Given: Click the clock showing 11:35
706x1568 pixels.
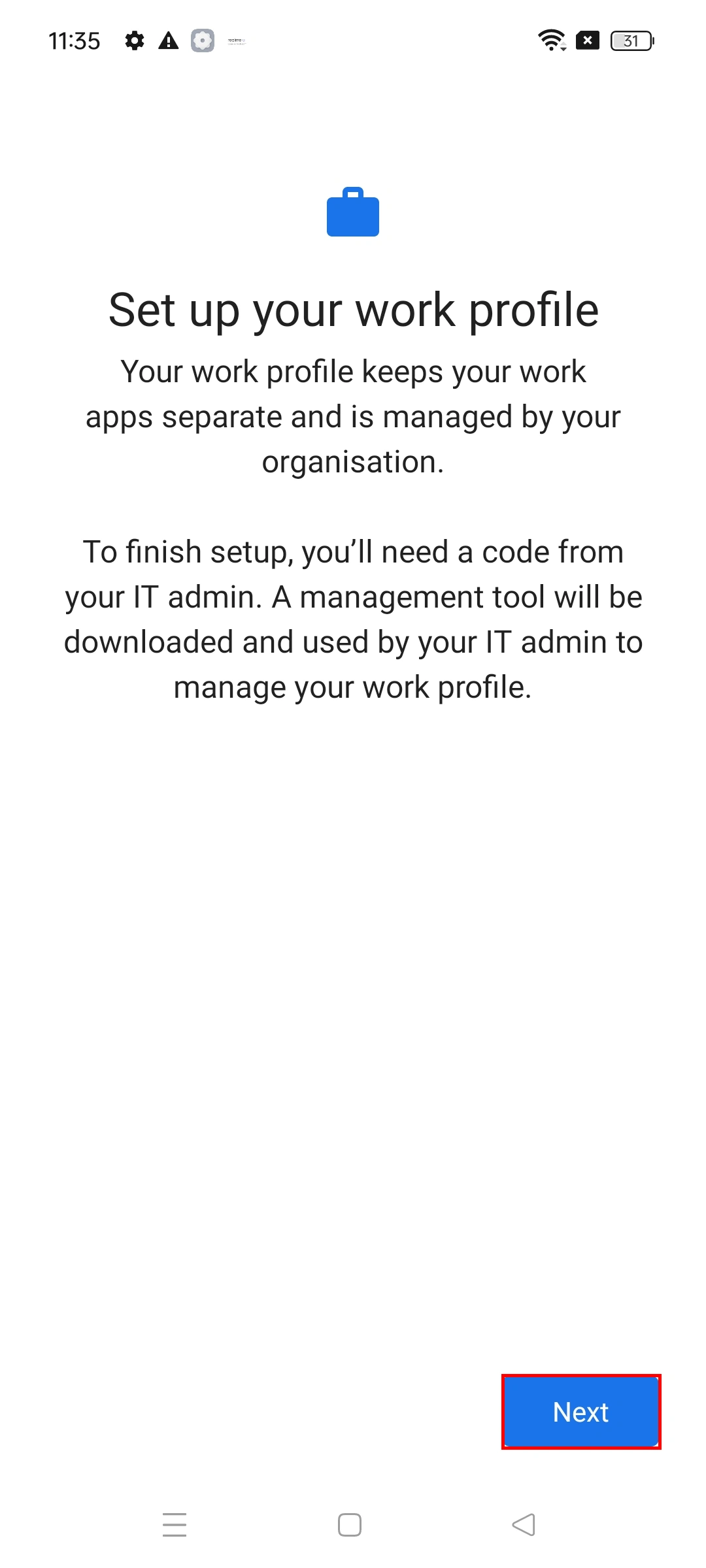Looking at the screenshot, I should click(75, 41).
